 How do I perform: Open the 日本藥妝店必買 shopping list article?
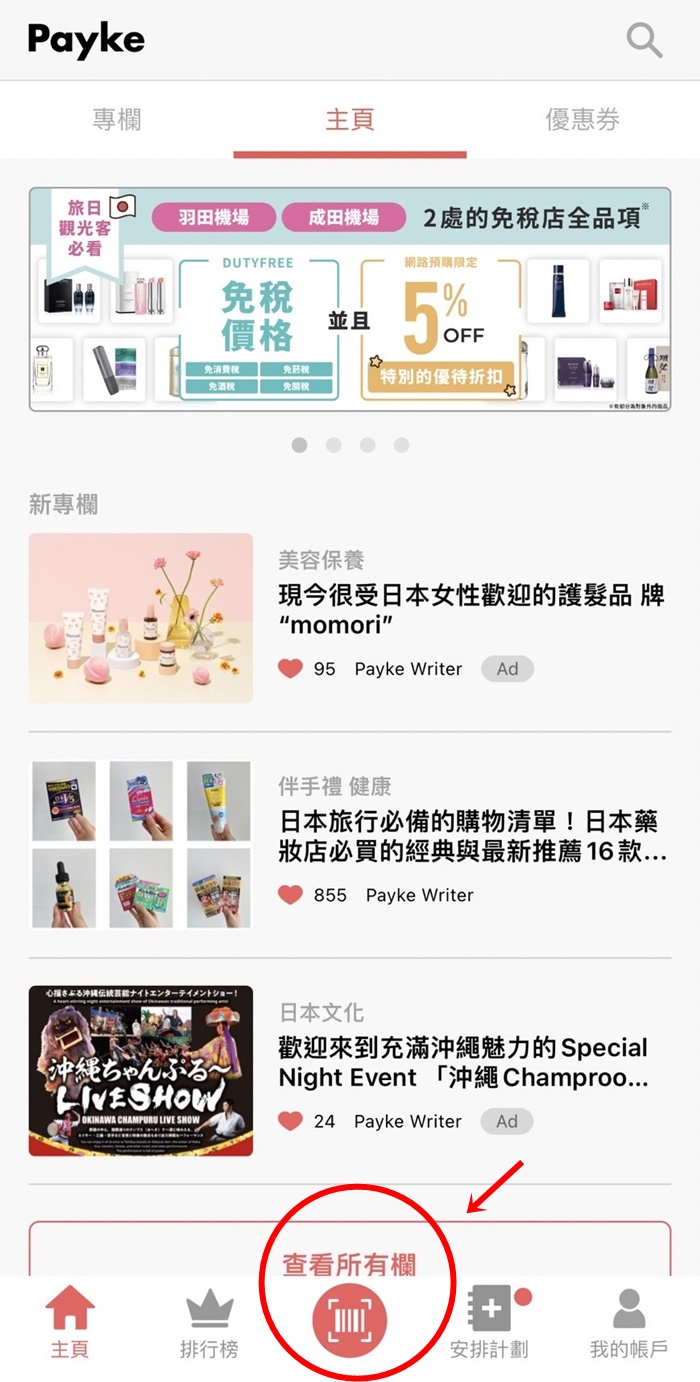pos(472,837)
